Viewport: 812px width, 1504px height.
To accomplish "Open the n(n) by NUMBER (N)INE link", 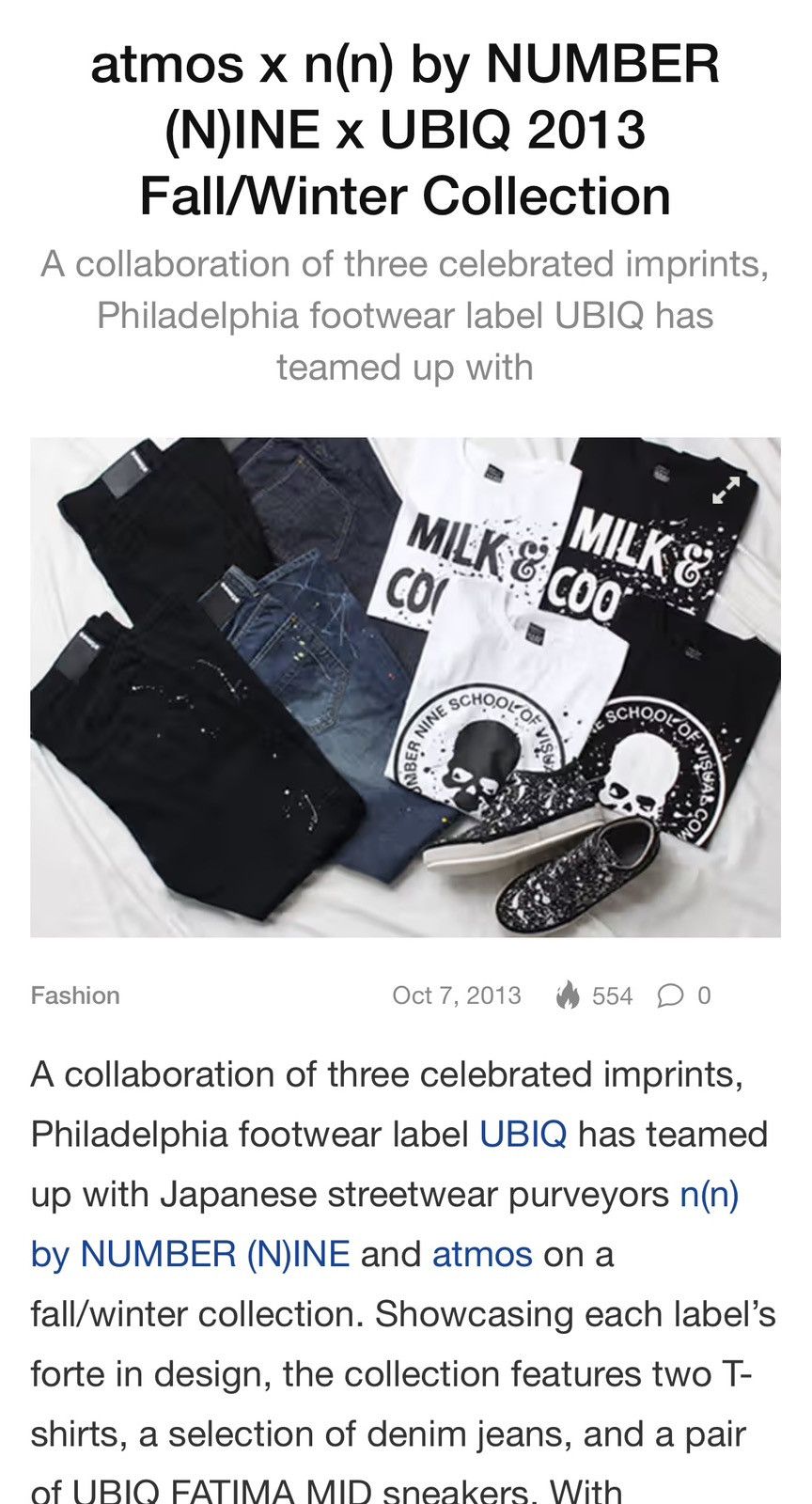I will click(384, 1224).
